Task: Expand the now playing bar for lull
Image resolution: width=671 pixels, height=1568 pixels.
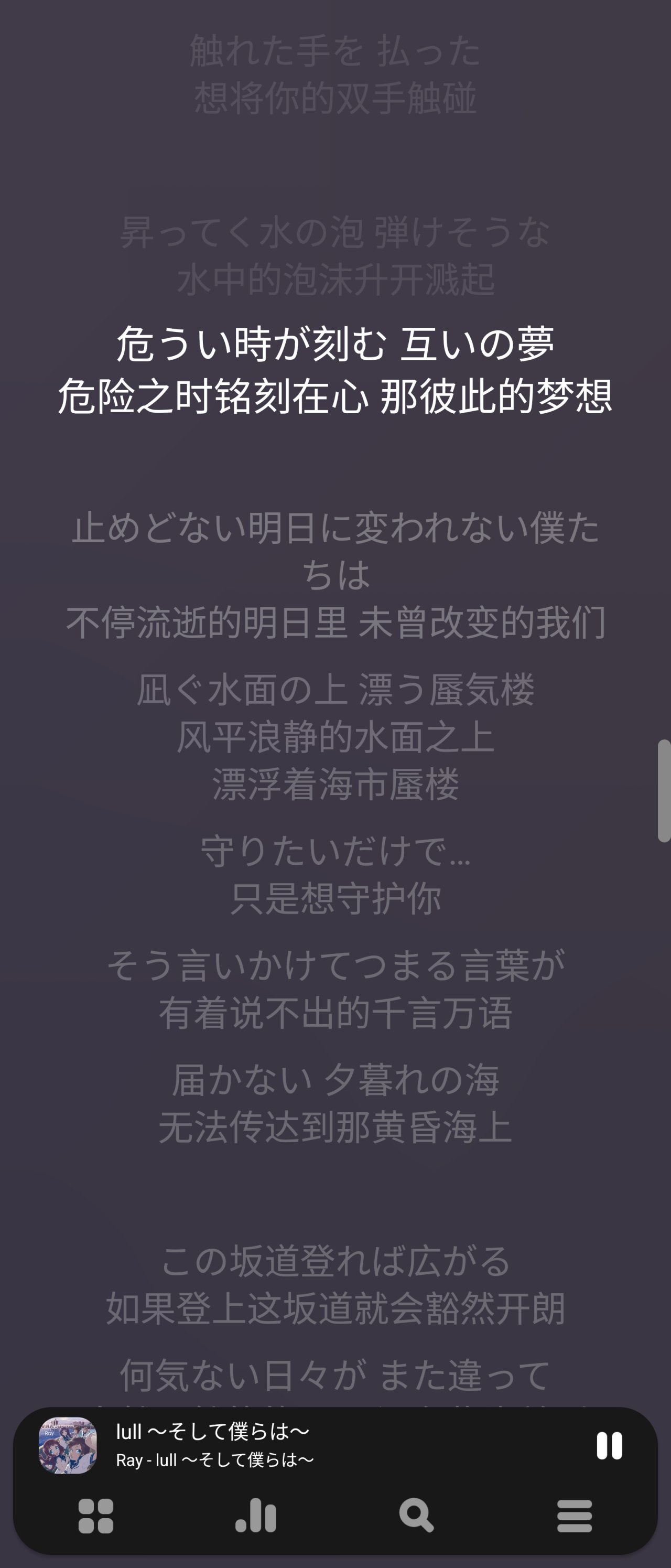Action: [341, 1445]
